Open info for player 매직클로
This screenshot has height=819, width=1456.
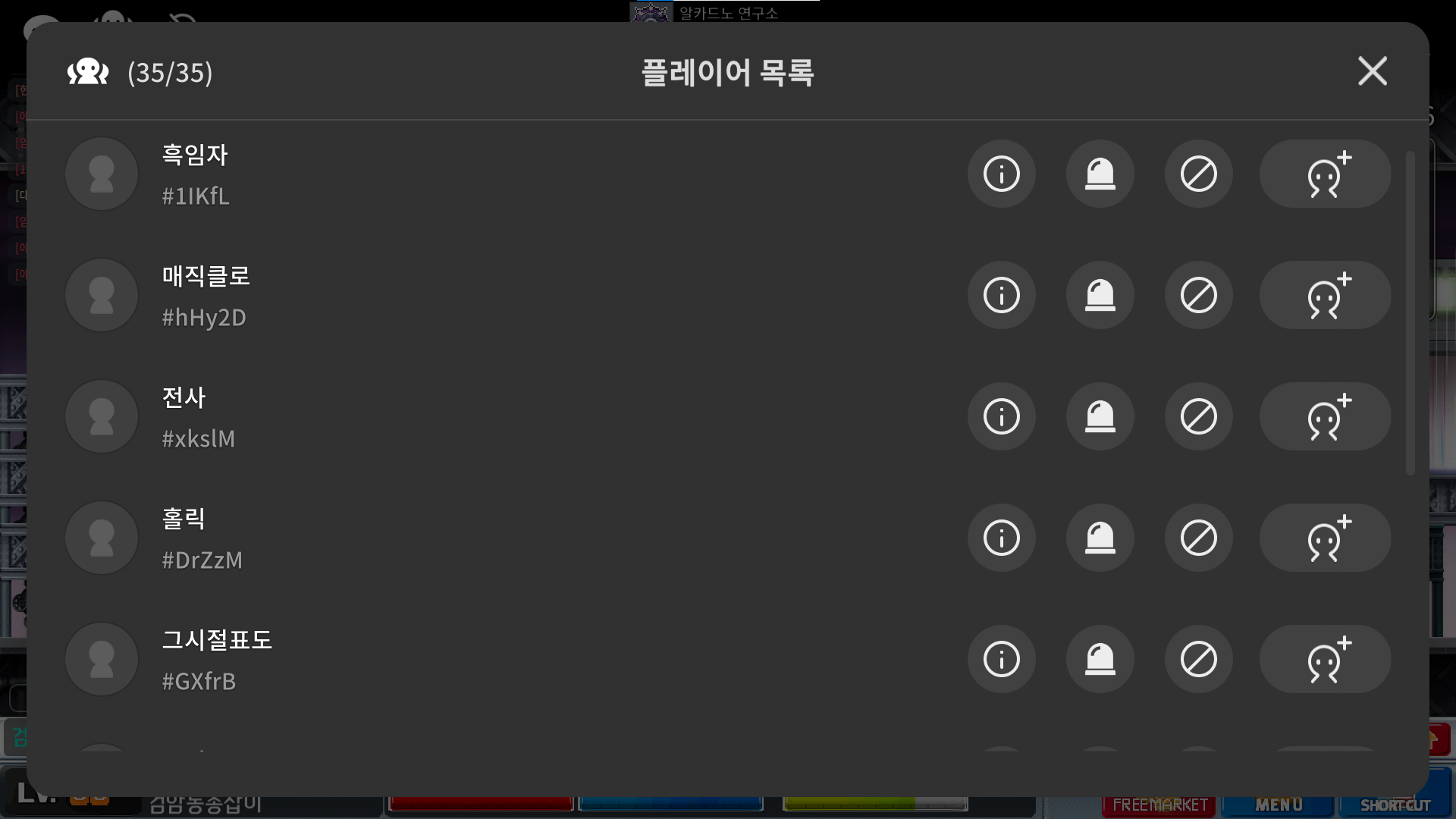tap(1001, 295)
